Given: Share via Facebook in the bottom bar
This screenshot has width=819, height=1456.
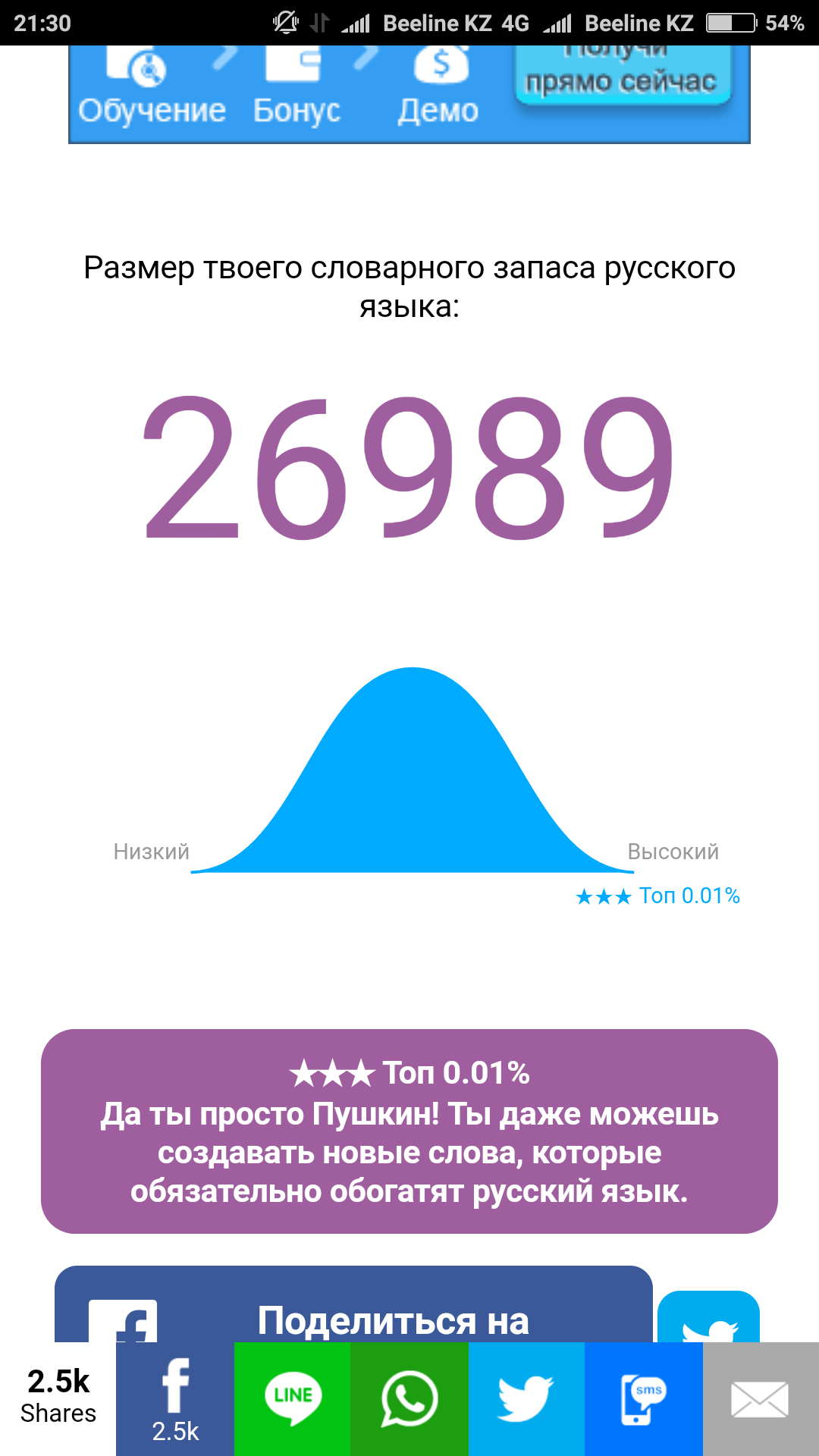Looking at the screenshot, I should (x=175, y=1399).
